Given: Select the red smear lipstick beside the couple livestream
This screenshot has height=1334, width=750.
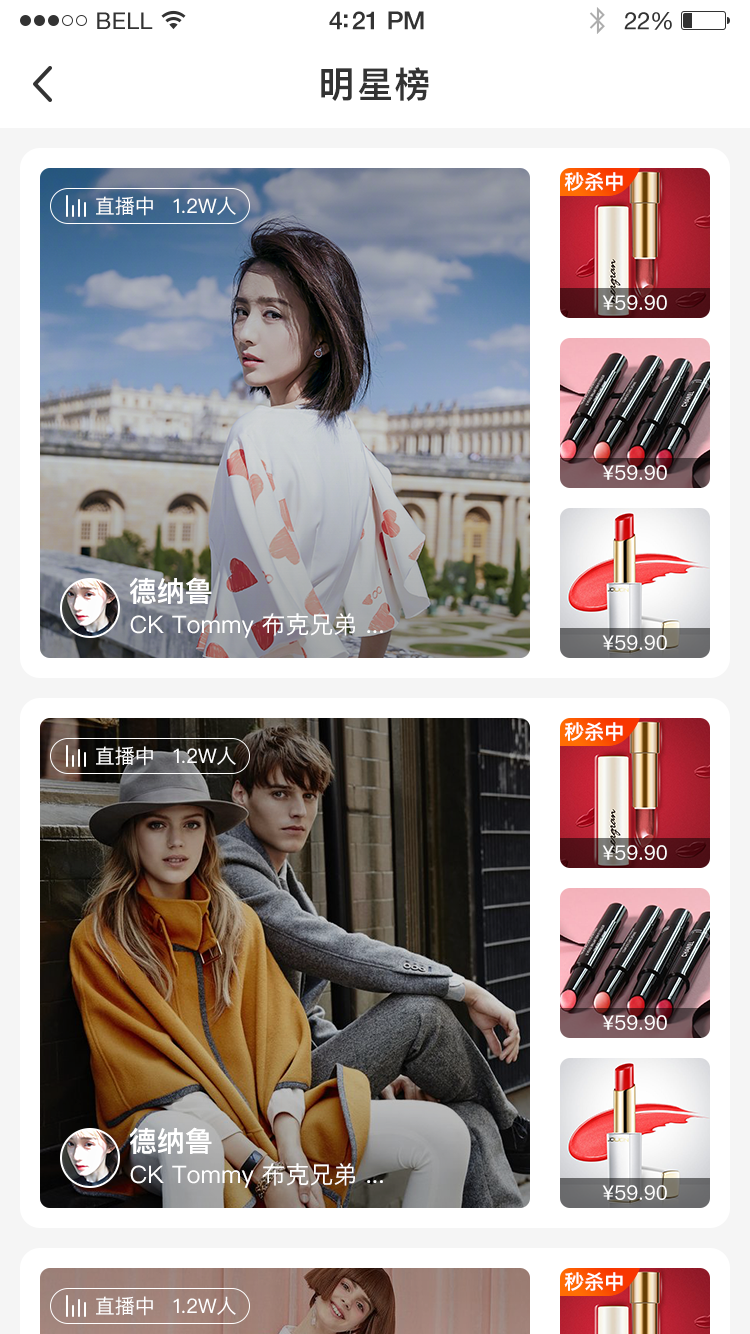Looking at the screenshot, I should (x=635, y=1133).
